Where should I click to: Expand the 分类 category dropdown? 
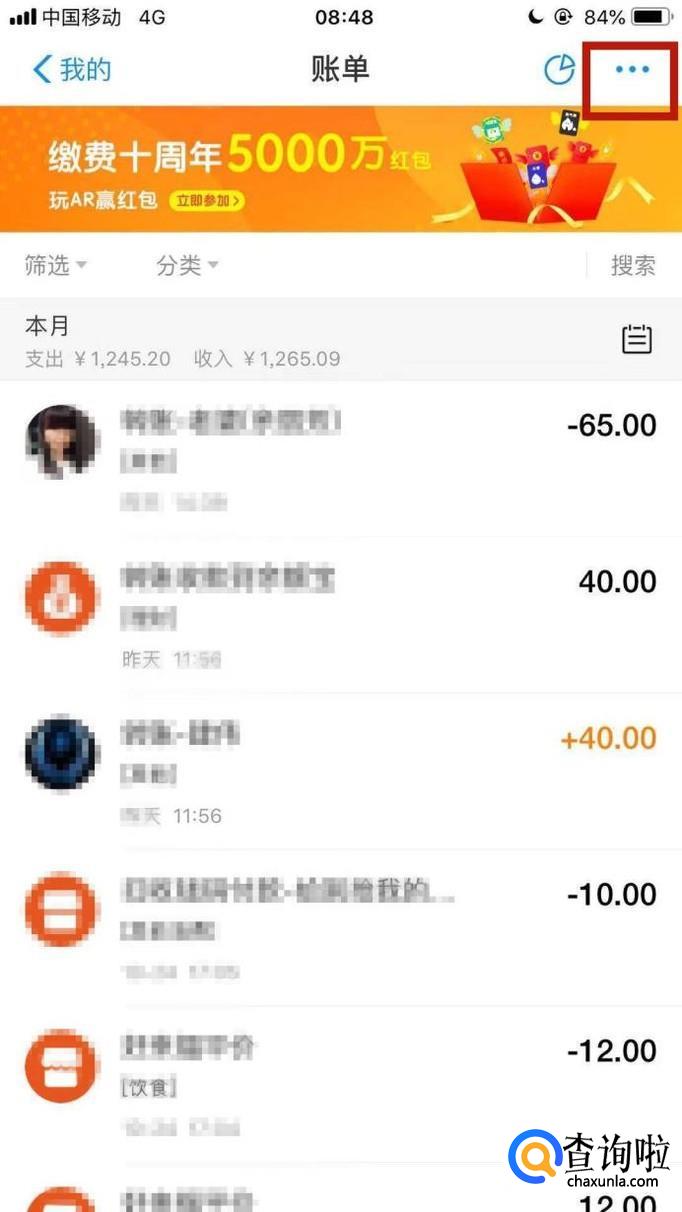click(186, 265)
